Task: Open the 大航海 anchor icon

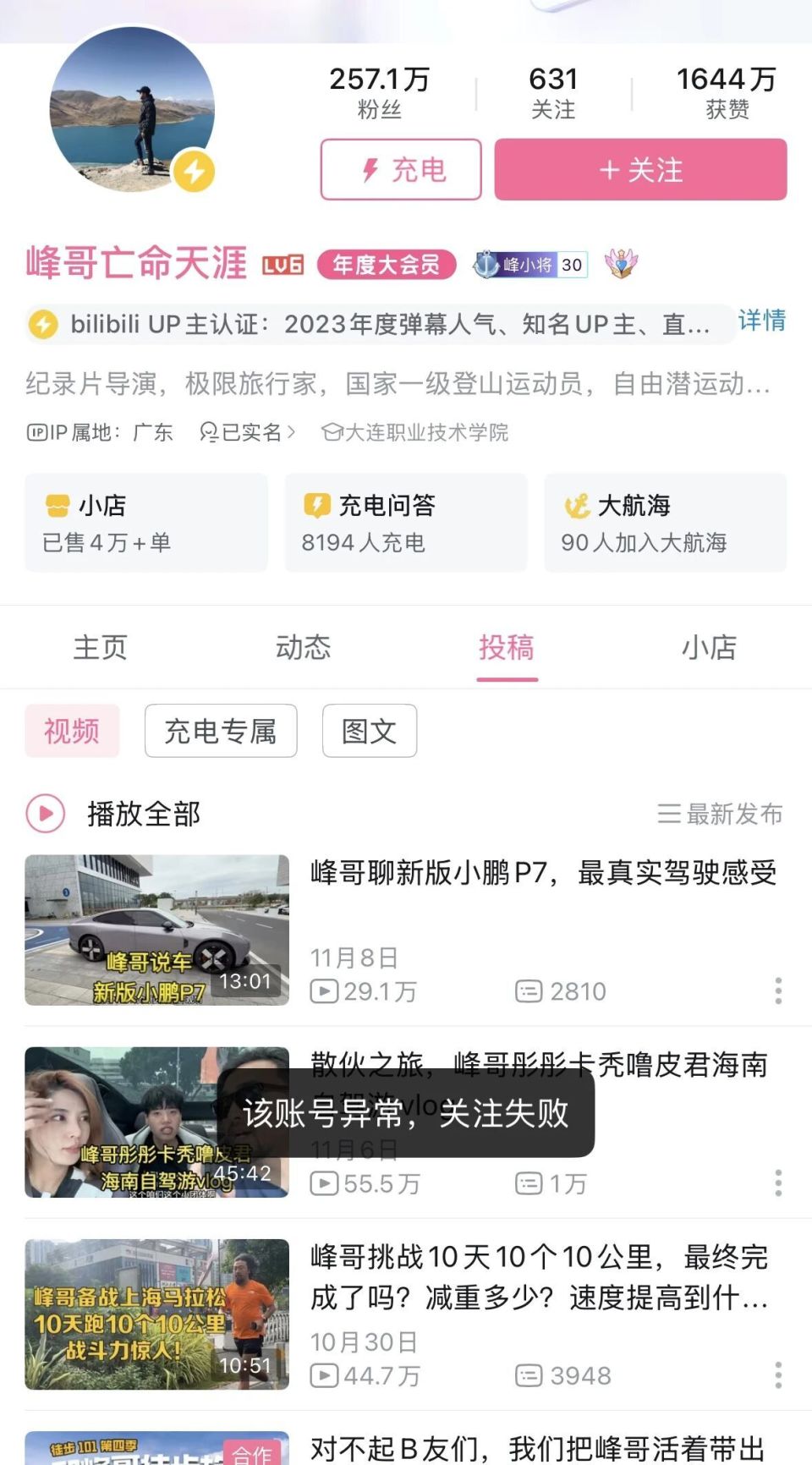Action: click(x=578, y=505)
